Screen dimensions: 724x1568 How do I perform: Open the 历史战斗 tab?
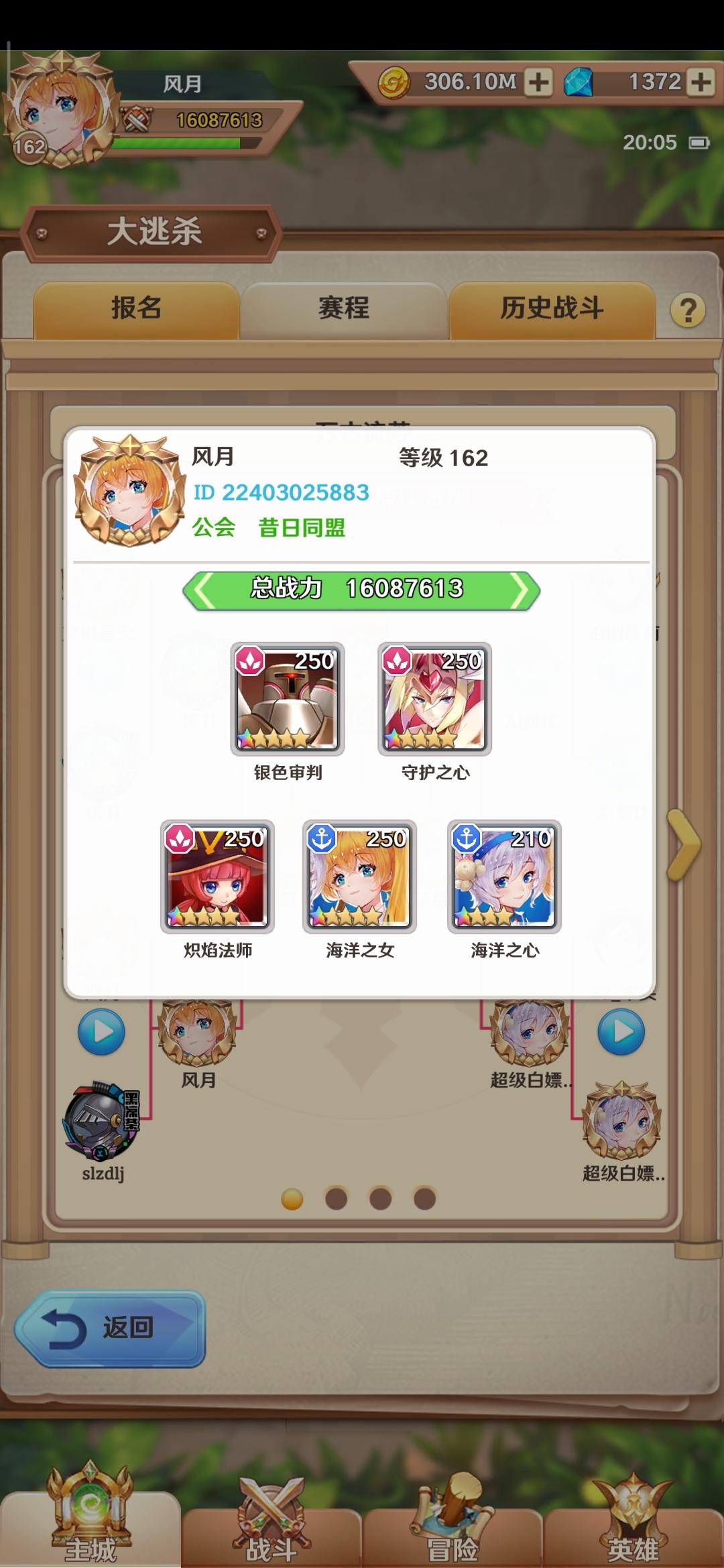(x=552, y=310)
